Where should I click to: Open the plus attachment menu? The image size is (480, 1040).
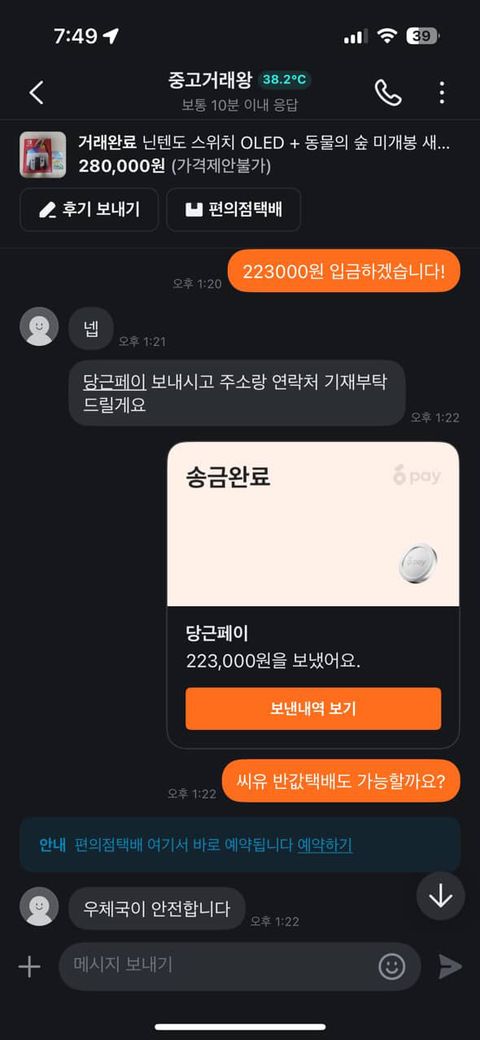tap(29, 966)
